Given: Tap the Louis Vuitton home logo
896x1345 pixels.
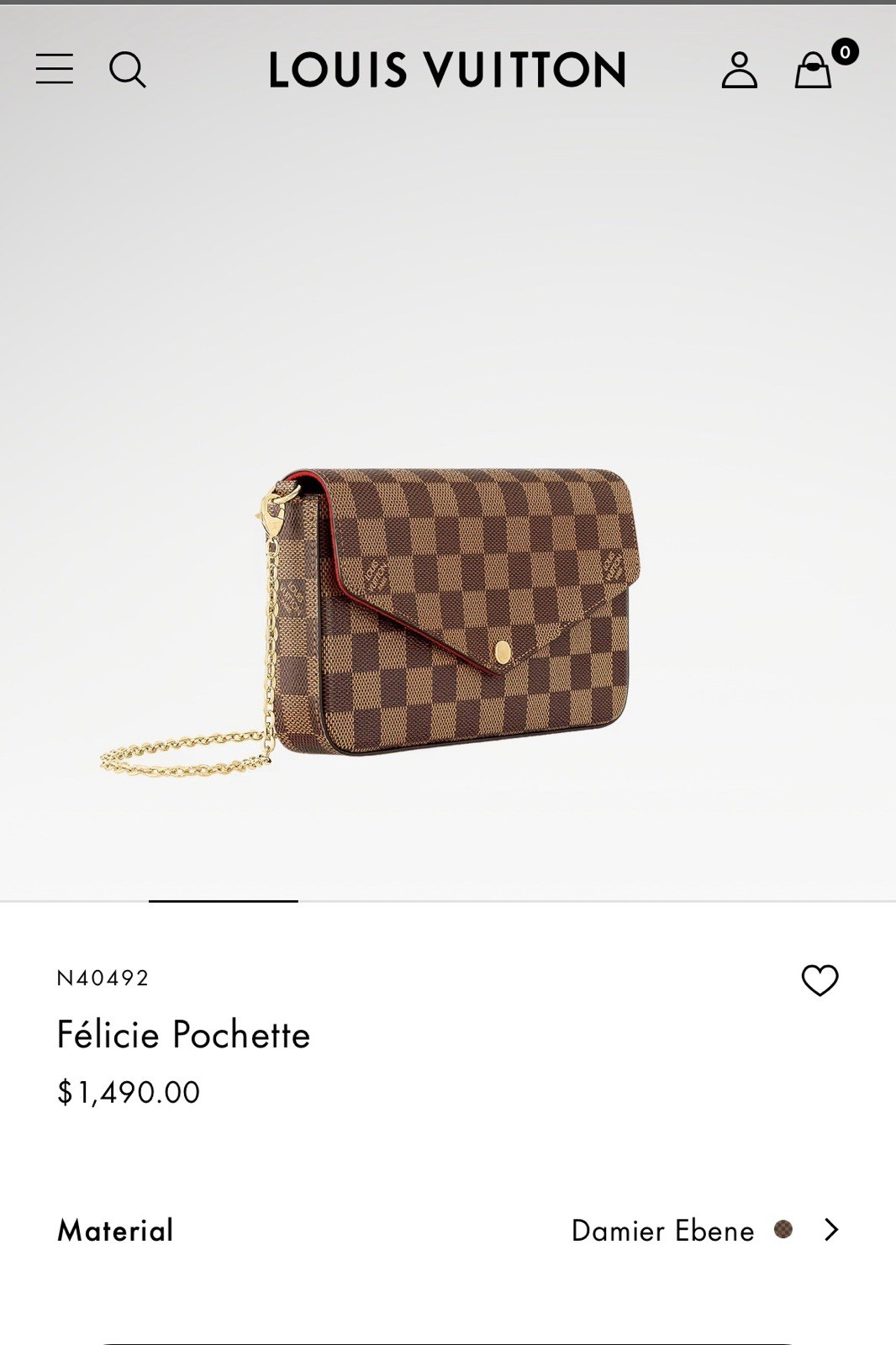Looking at the screenshot, I should (x=447, y=70).
